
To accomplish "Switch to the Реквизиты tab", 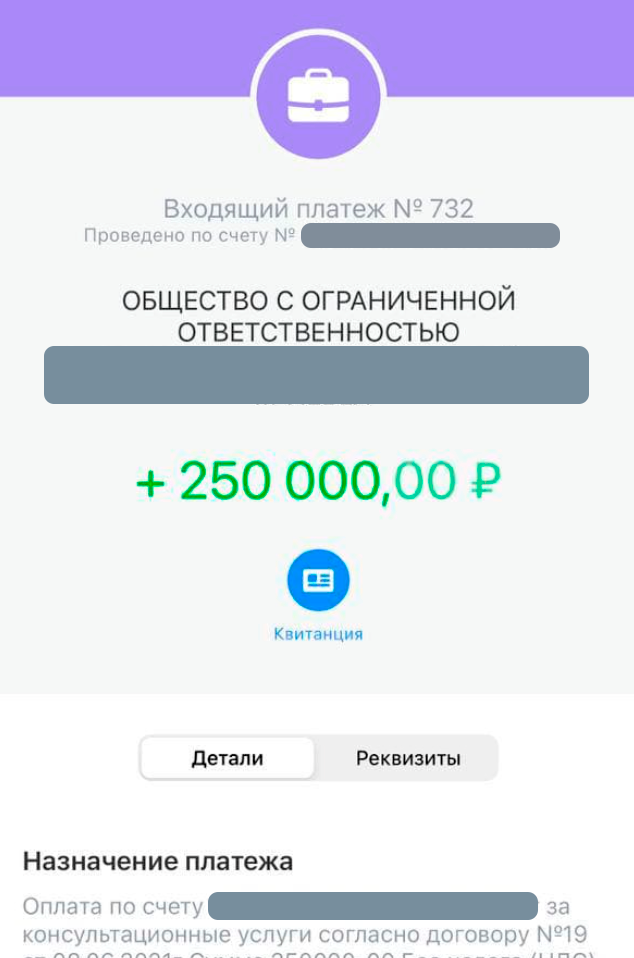I will (x=408, y=758).
